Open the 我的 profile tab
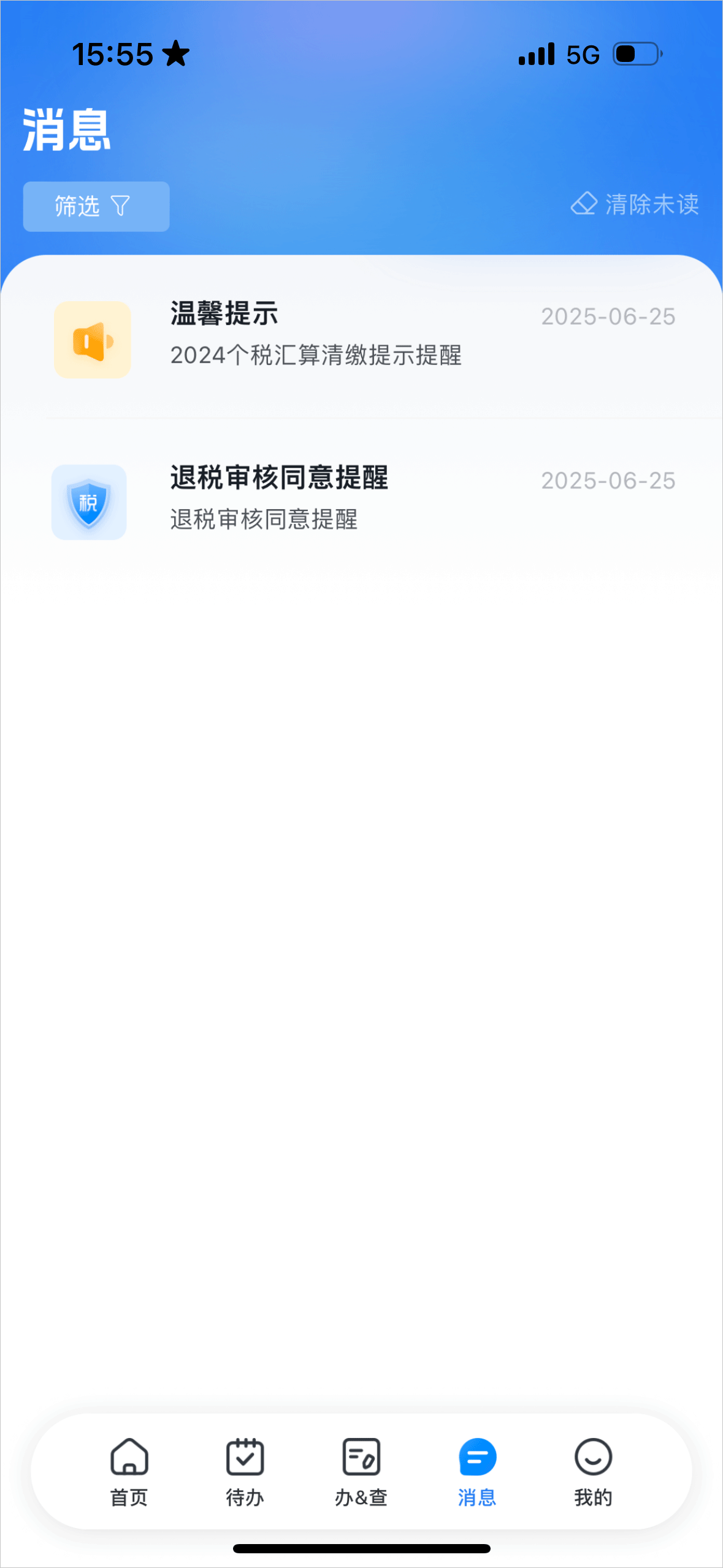 pyautogui.click(x=593, y=1471)
